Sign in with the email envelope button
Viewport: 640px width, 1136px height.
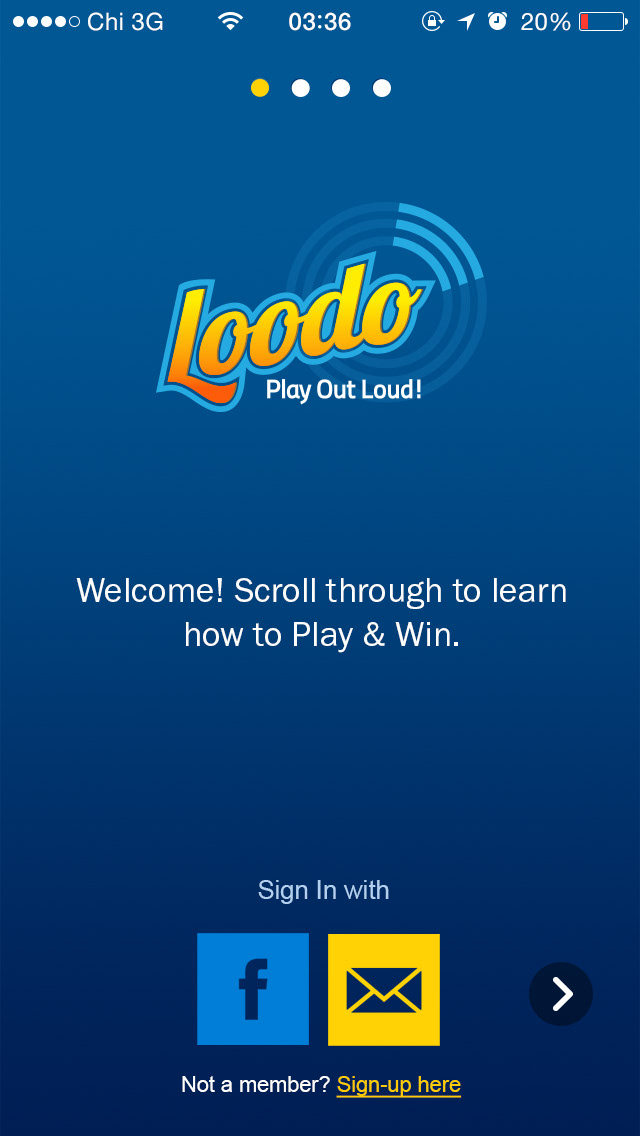[x=384, y=989]
